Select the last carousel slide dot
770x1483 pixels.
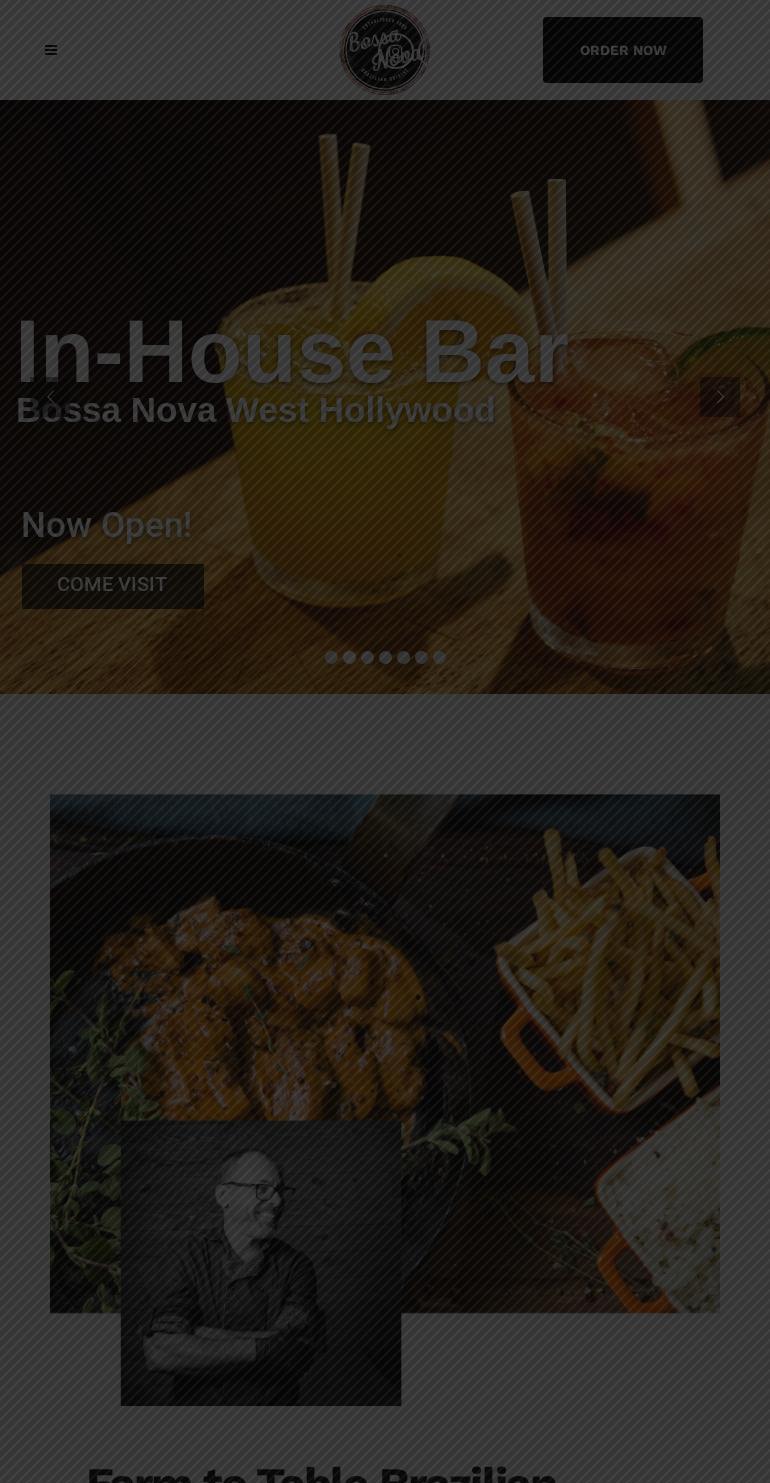(x=439, y=657)
